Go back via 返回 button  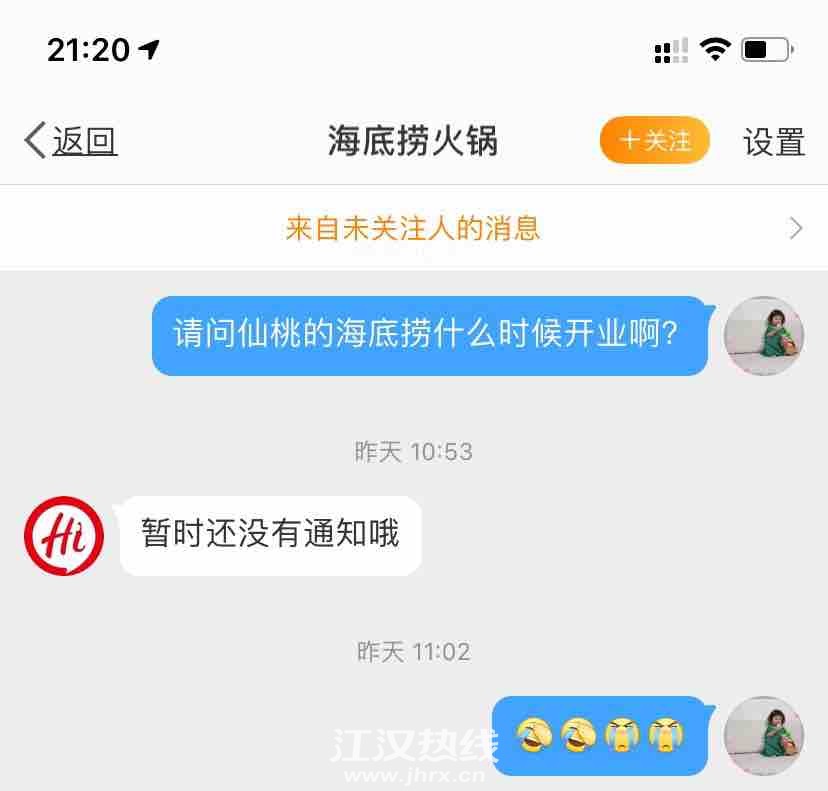tap(70, 141)
